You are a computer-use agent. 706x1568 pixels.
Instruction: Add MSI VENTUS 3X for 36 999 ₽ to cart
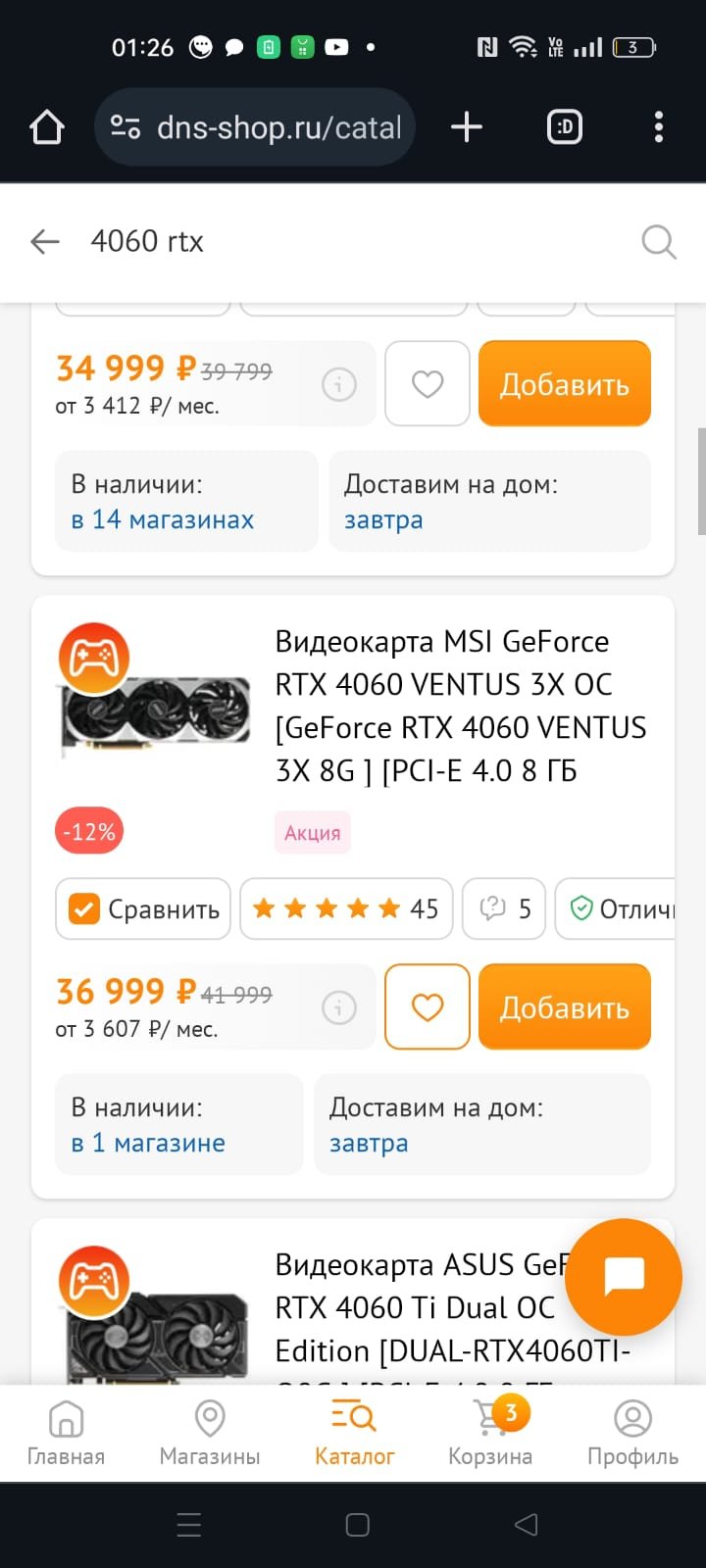(x=565, y=1007)
